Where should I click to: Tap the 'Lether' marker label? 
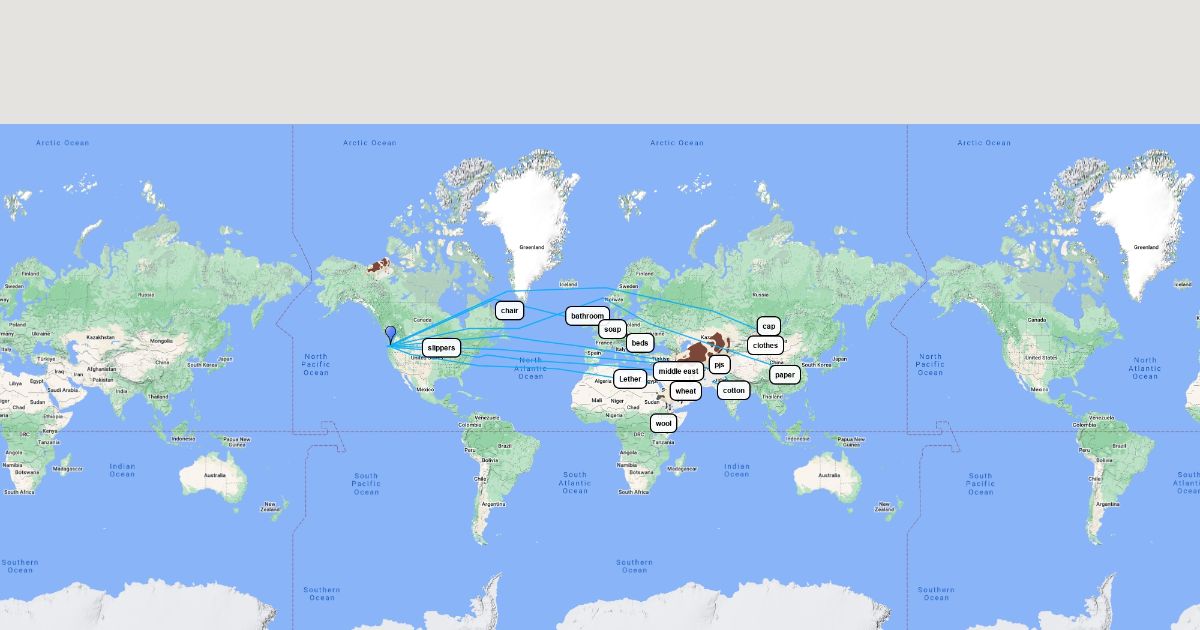point(630,379)
